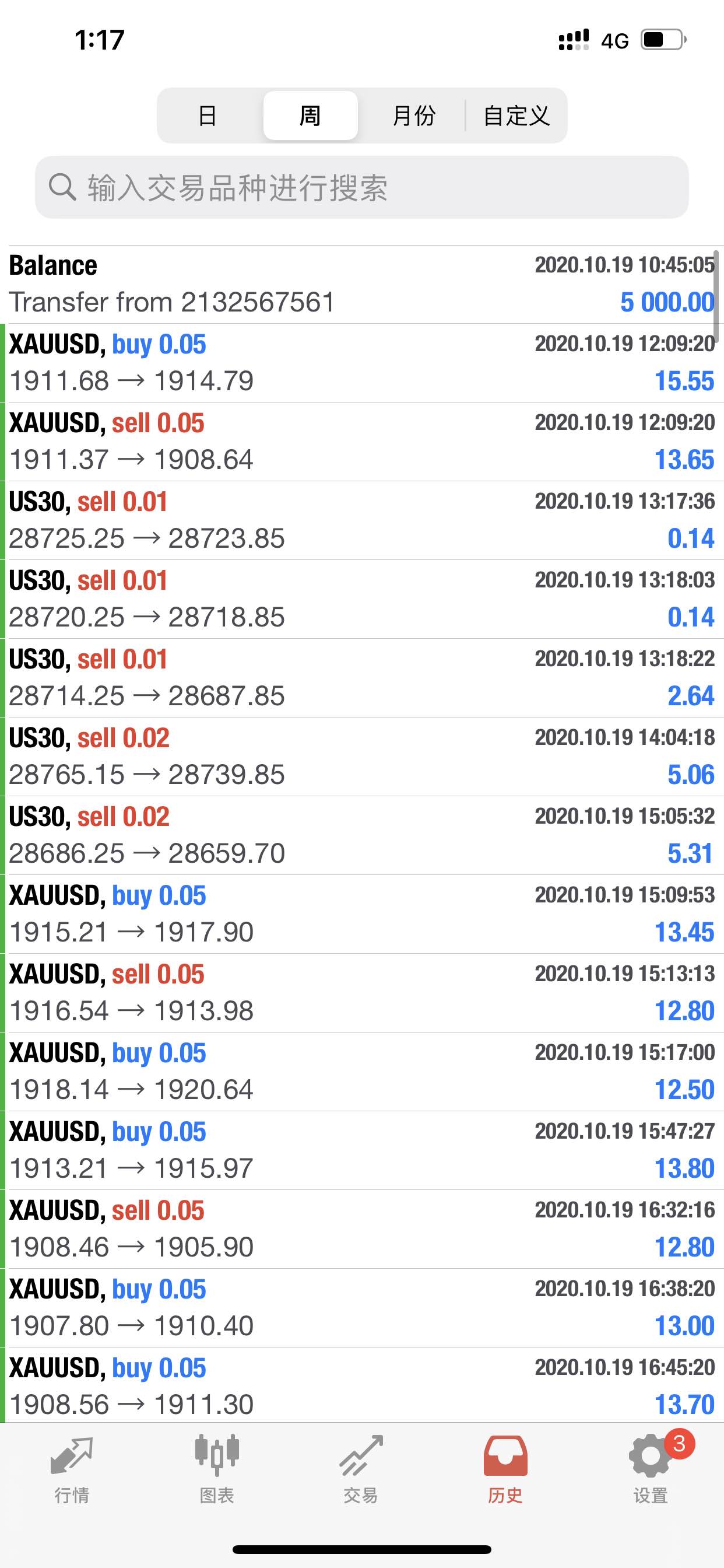Image resolution: width=724 pixels, height=1568 pixels.
Task: Select the 周 period tab
Action: 310,115
